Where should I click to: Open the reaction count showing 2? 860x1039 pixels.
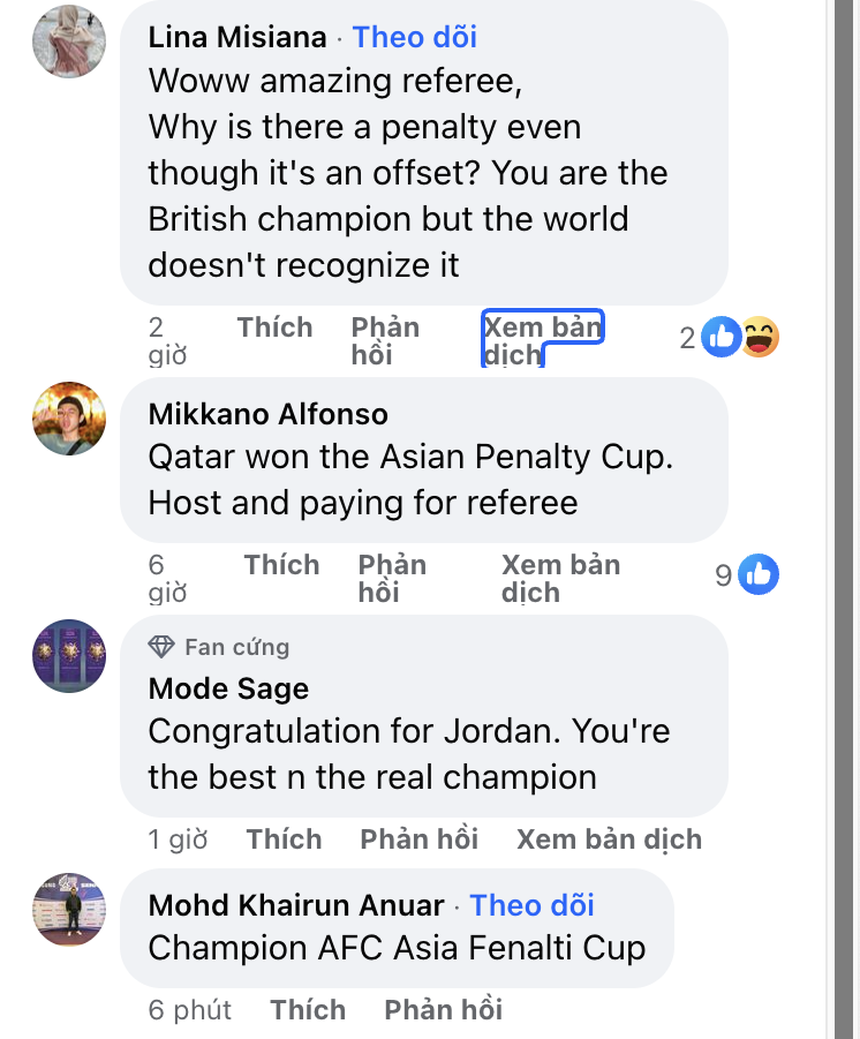(688, 337)
